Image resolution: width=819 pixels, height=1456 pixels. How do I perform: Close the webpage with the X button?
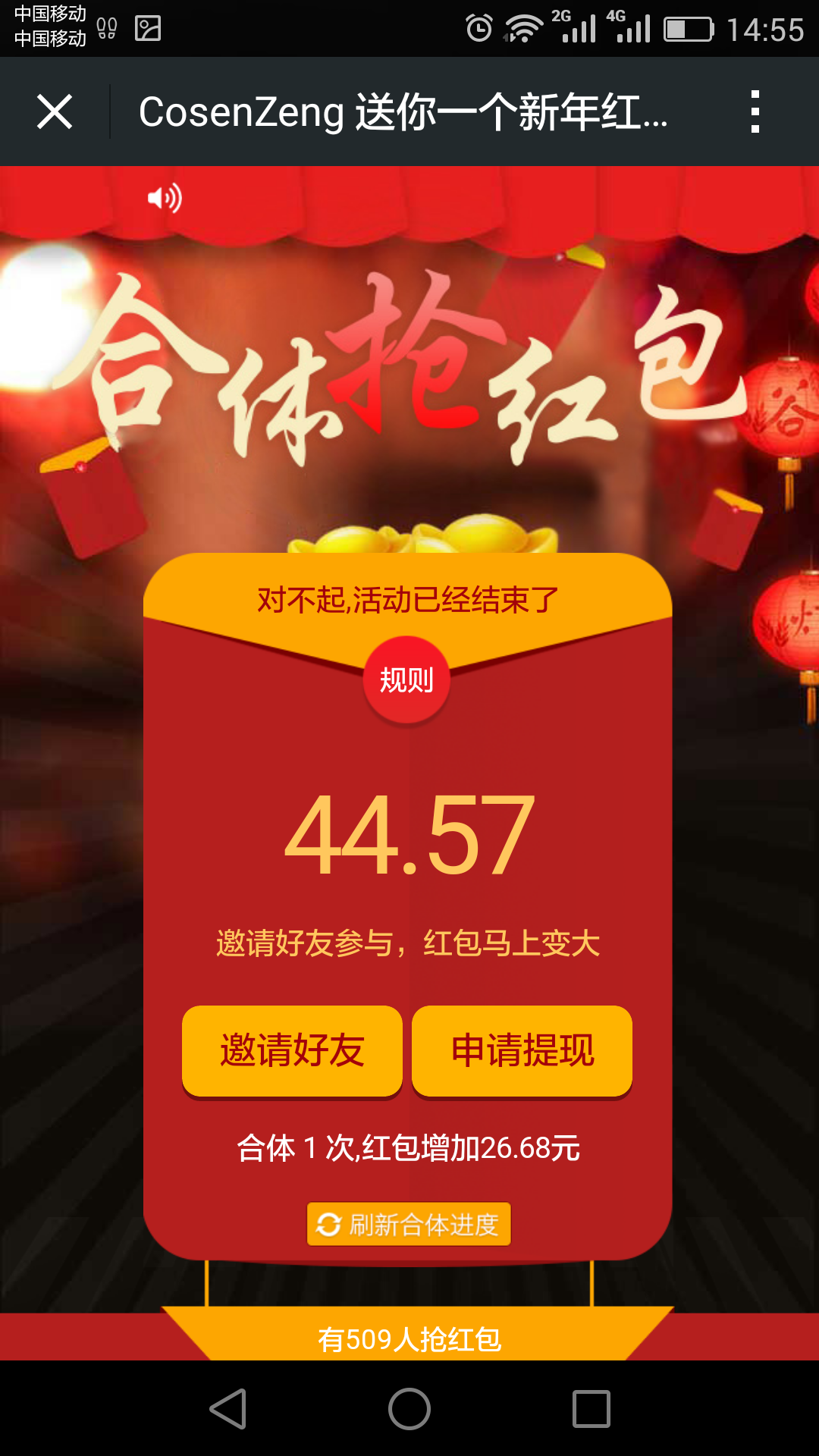55,112
